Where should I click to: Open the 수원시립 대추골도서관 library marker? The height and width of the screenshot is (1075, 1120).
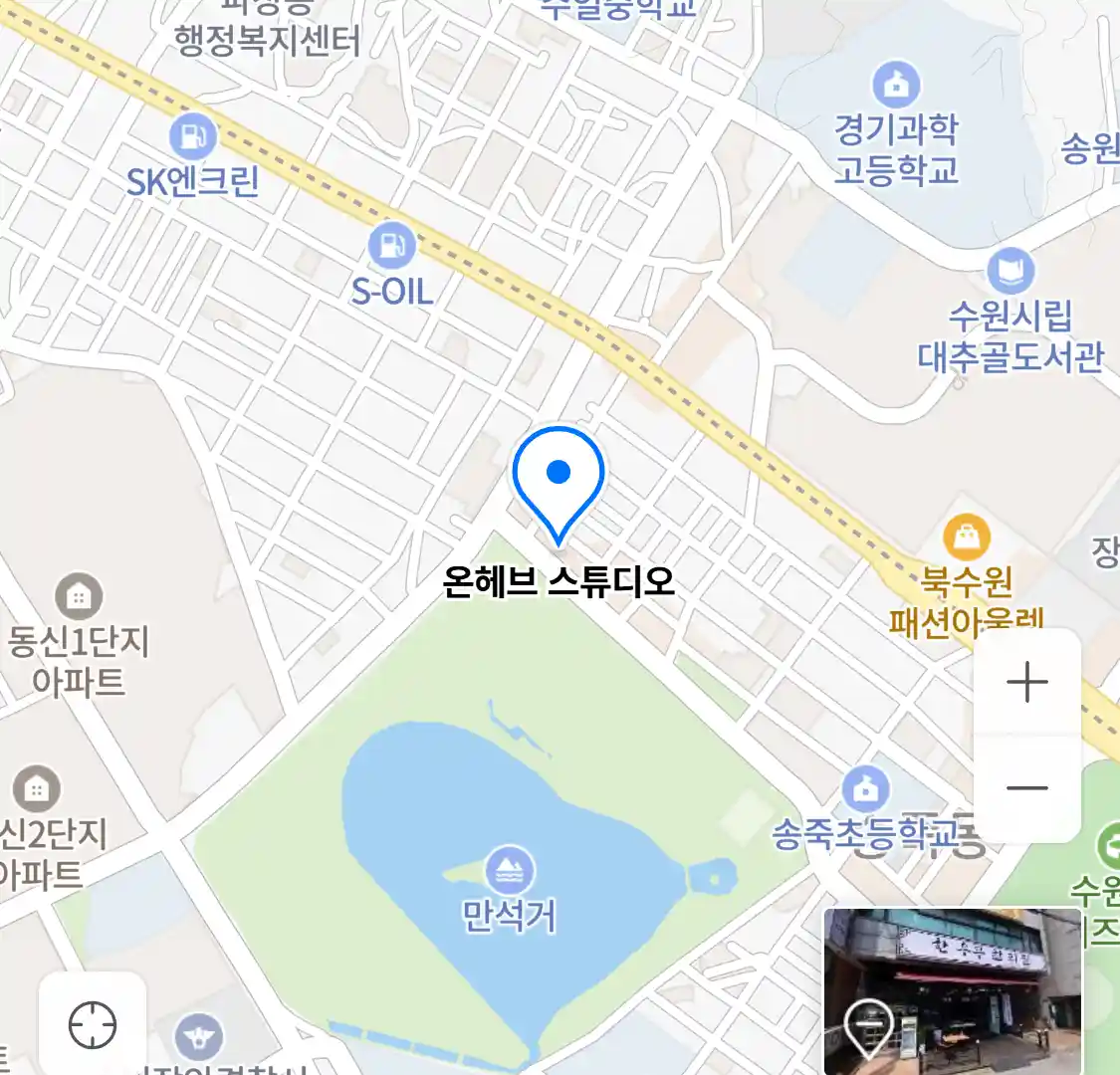coord(1010,271)
